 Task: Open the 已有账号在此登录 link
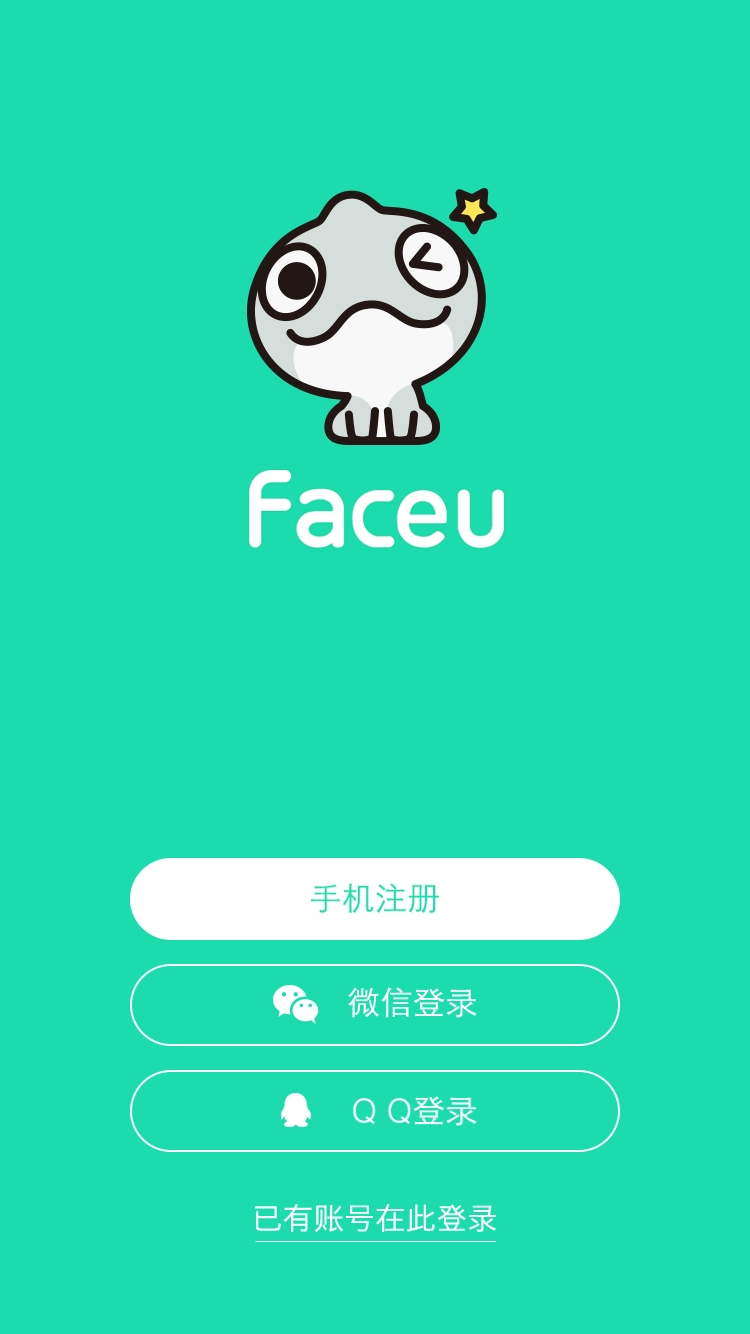375,1219
